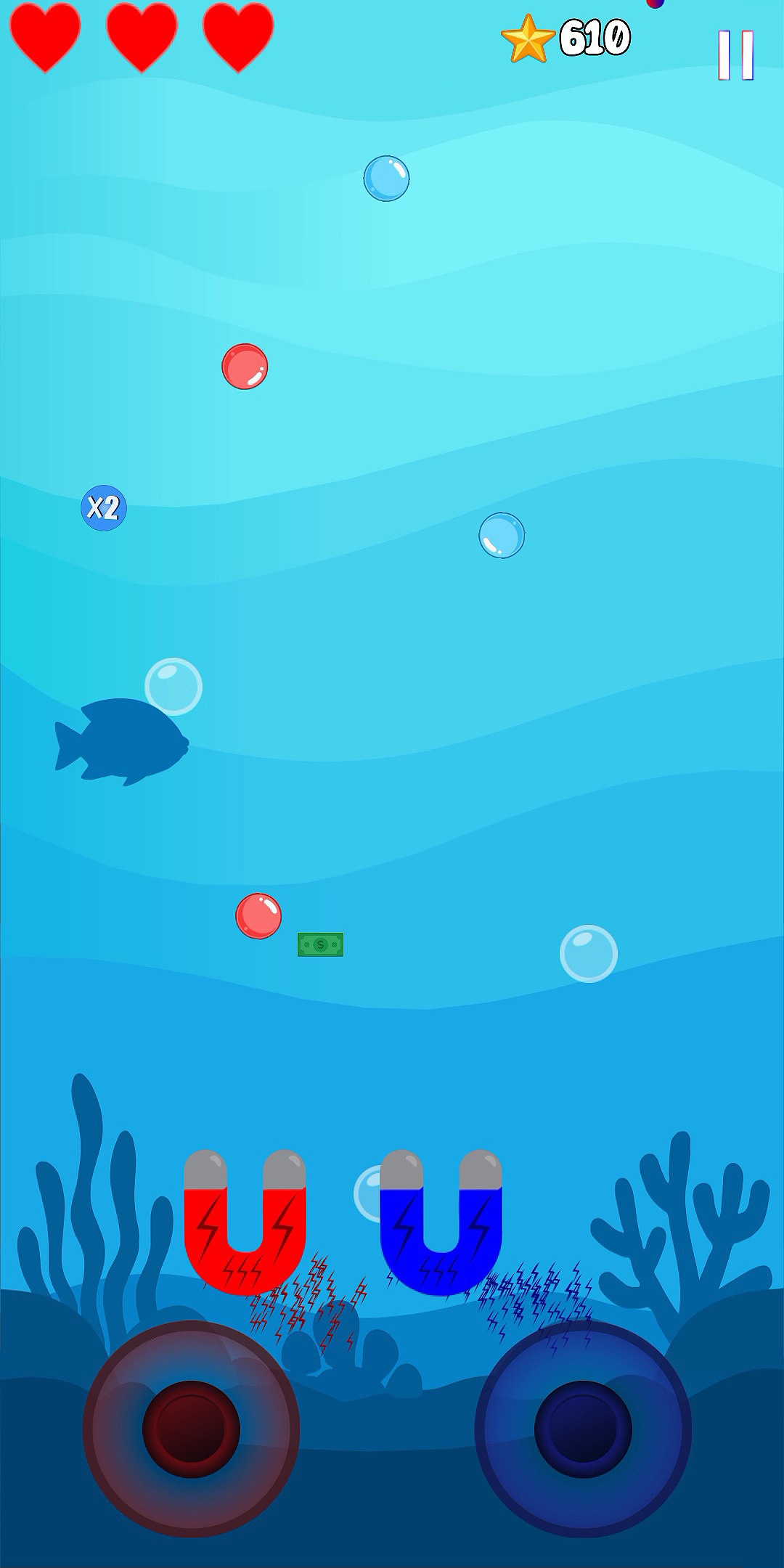Screen dimensions: 784x1568
Task: Pause the game
Action: [x=735, y=55]
